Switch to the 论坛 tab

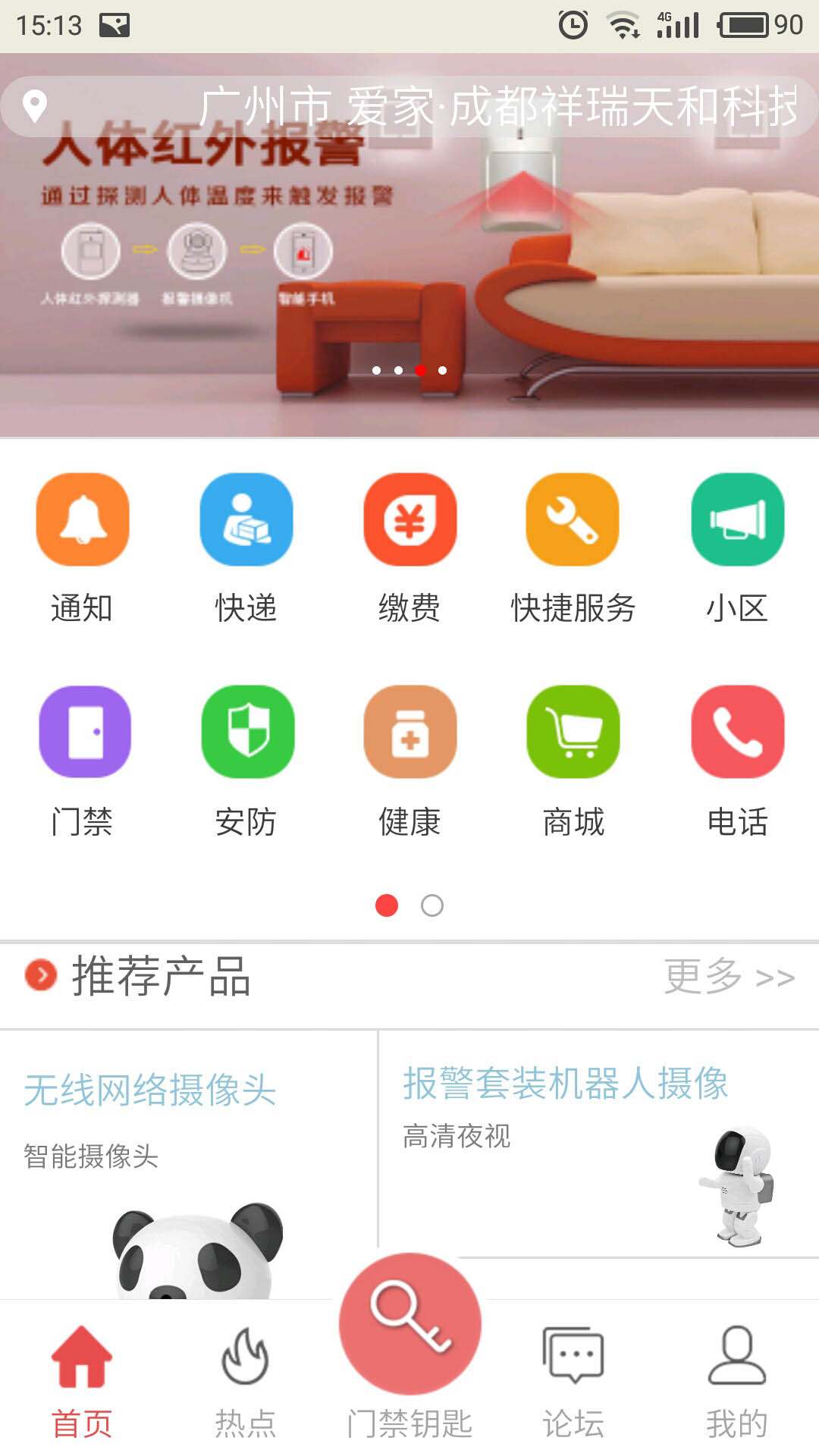573,1380
